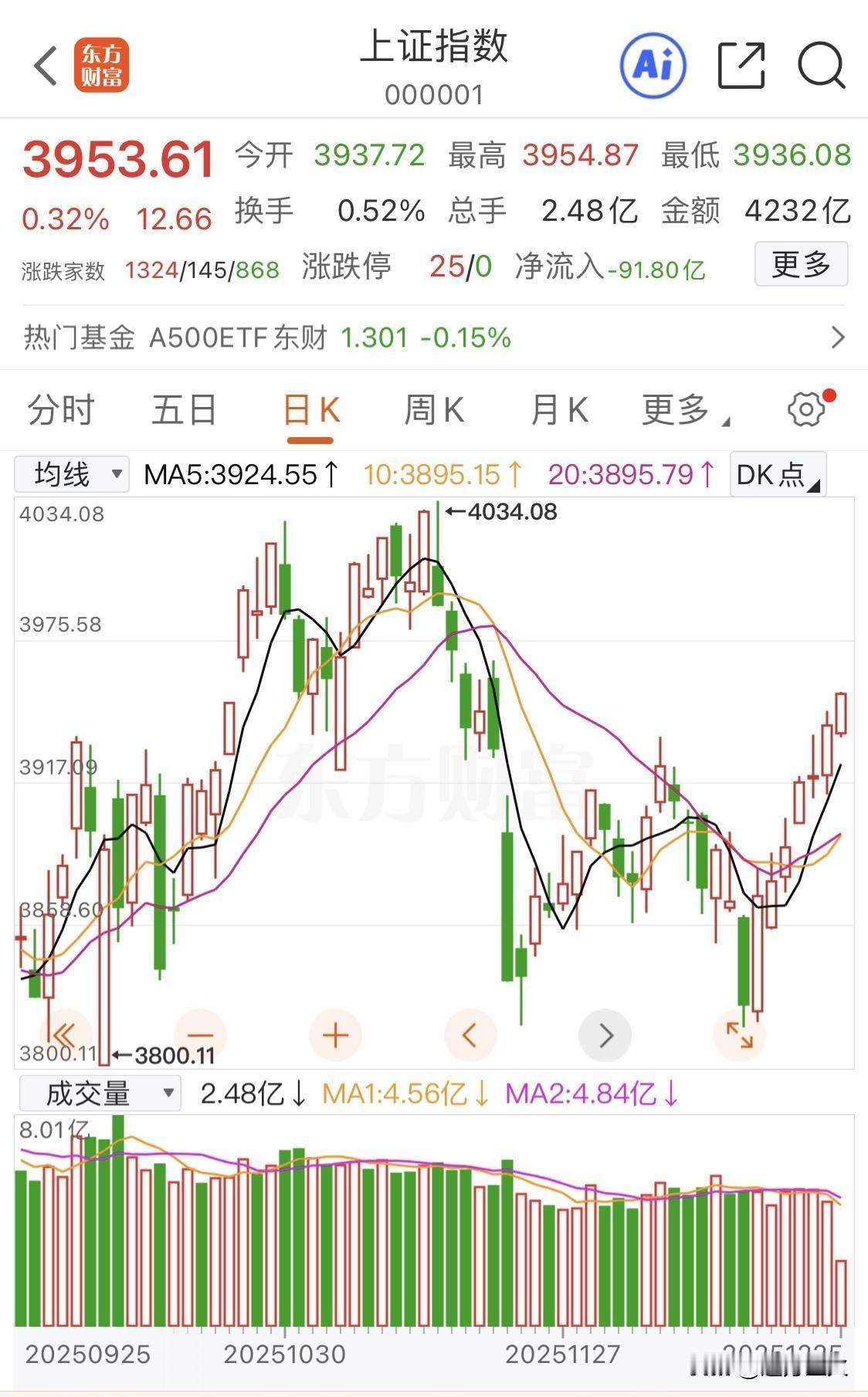Switch to the 月K tab
This screenshot has height=1397, width=868.
(x=558, y=409)
